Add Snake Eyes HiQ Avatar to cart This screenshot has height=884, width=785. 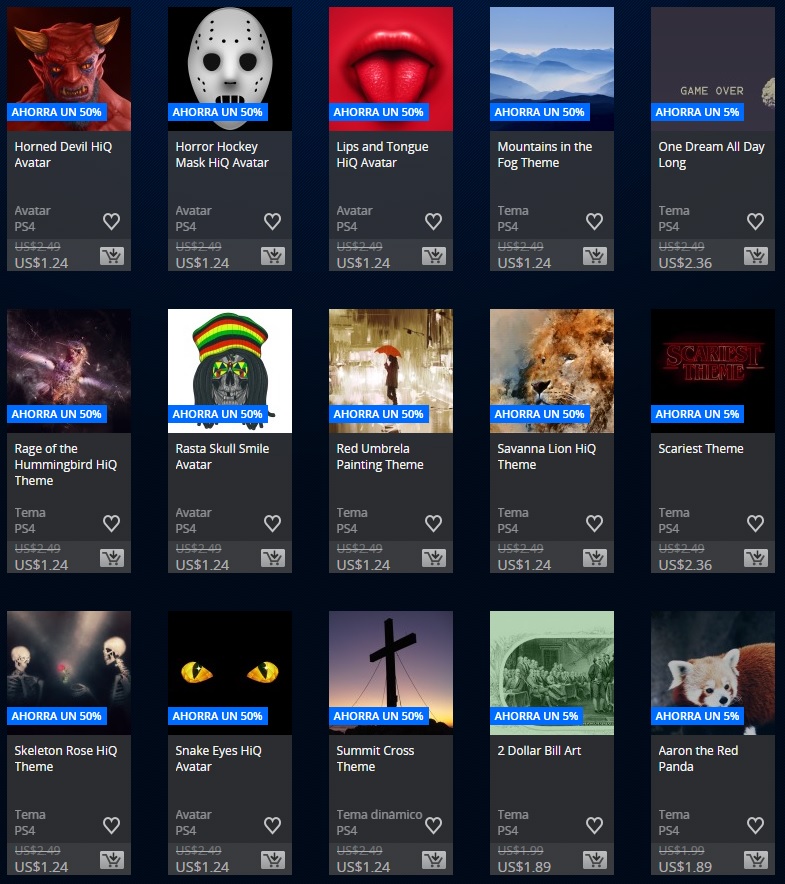pyautogui.click(x=272, y=860)
